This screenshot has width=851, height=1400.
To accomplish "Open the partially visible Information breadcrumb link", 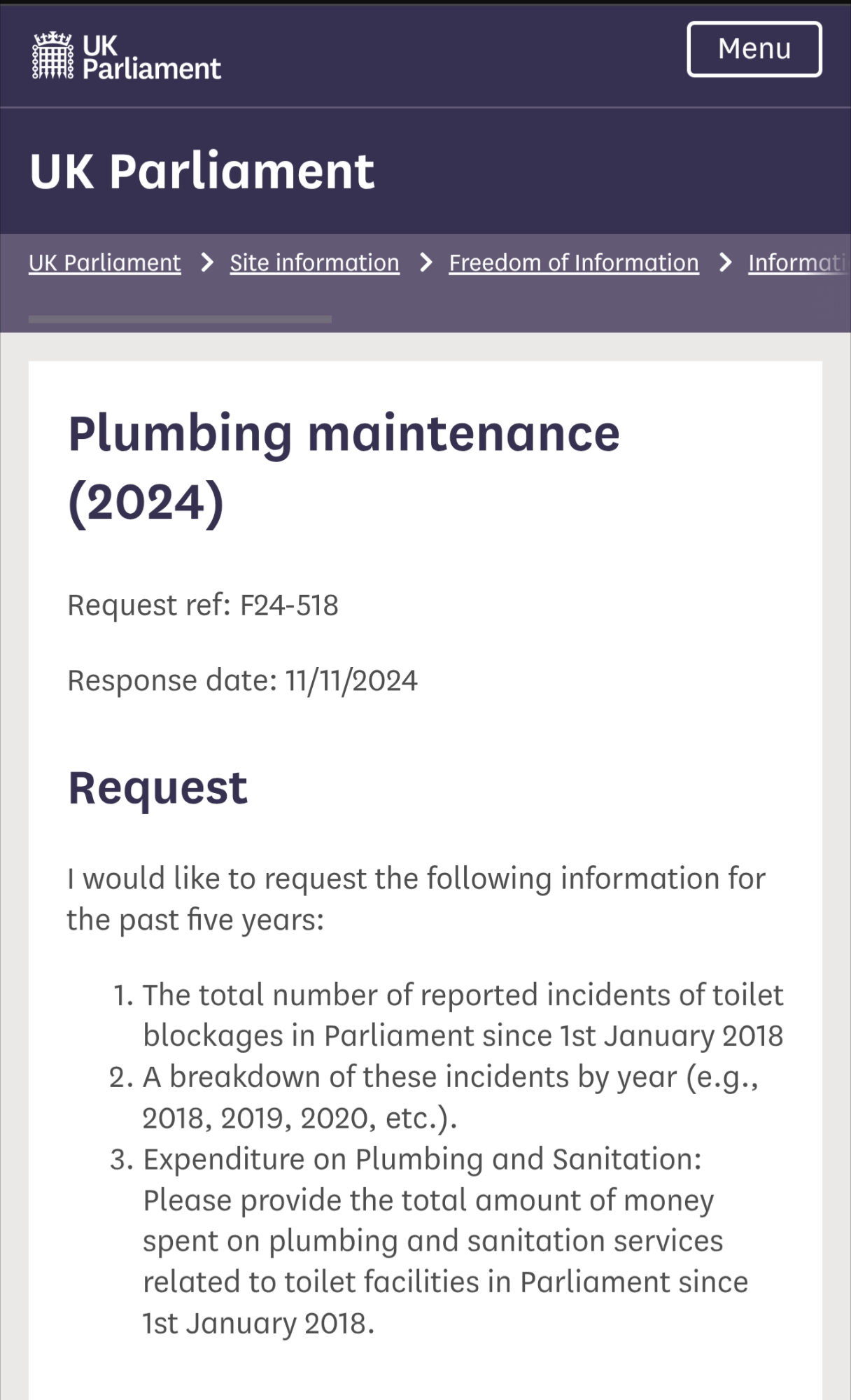I will (x=798, y=262).
